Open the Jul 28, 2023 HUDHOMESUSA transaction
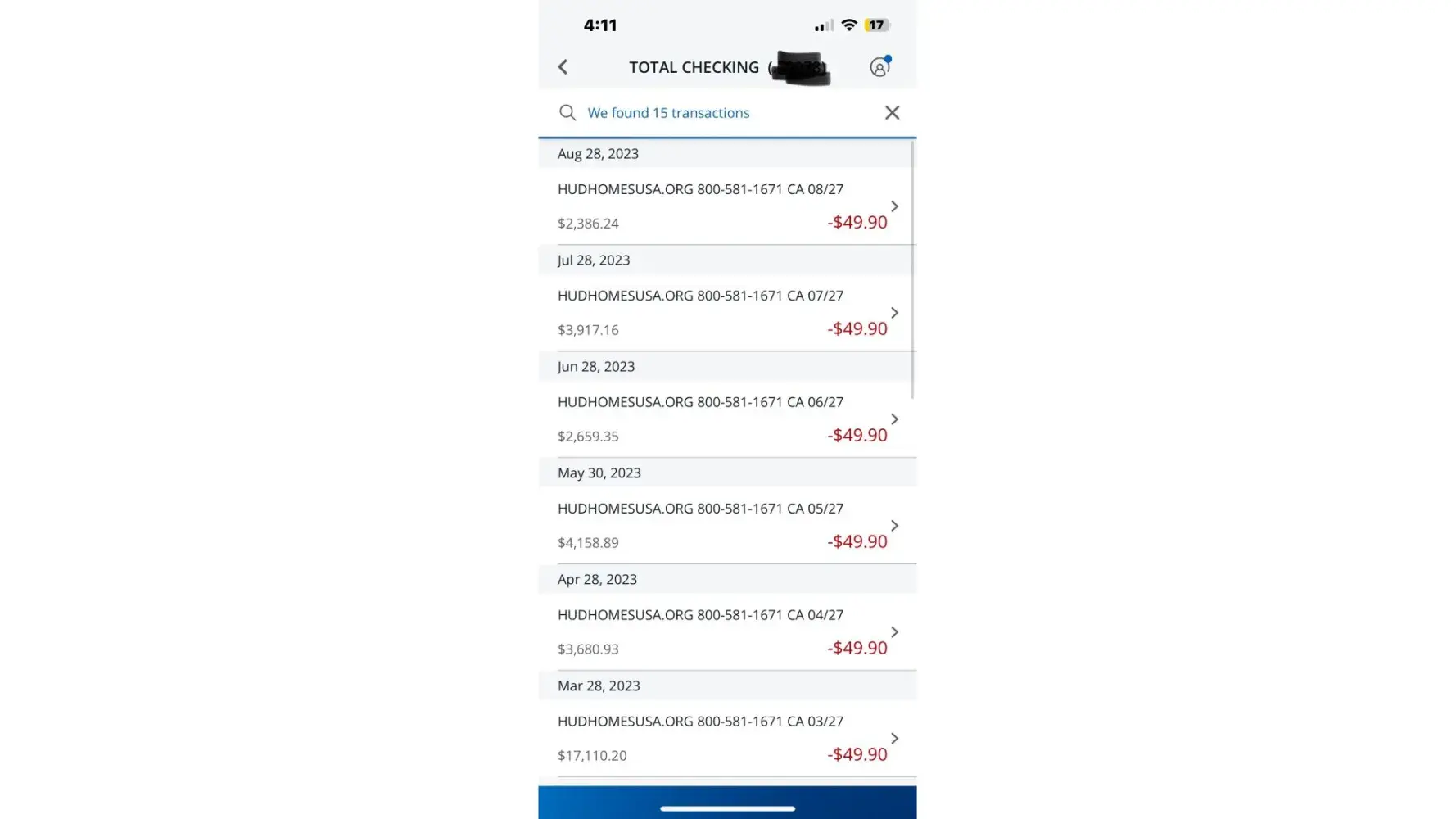The height and width of the screenshot is (819, 1456). tap(726, 313)
